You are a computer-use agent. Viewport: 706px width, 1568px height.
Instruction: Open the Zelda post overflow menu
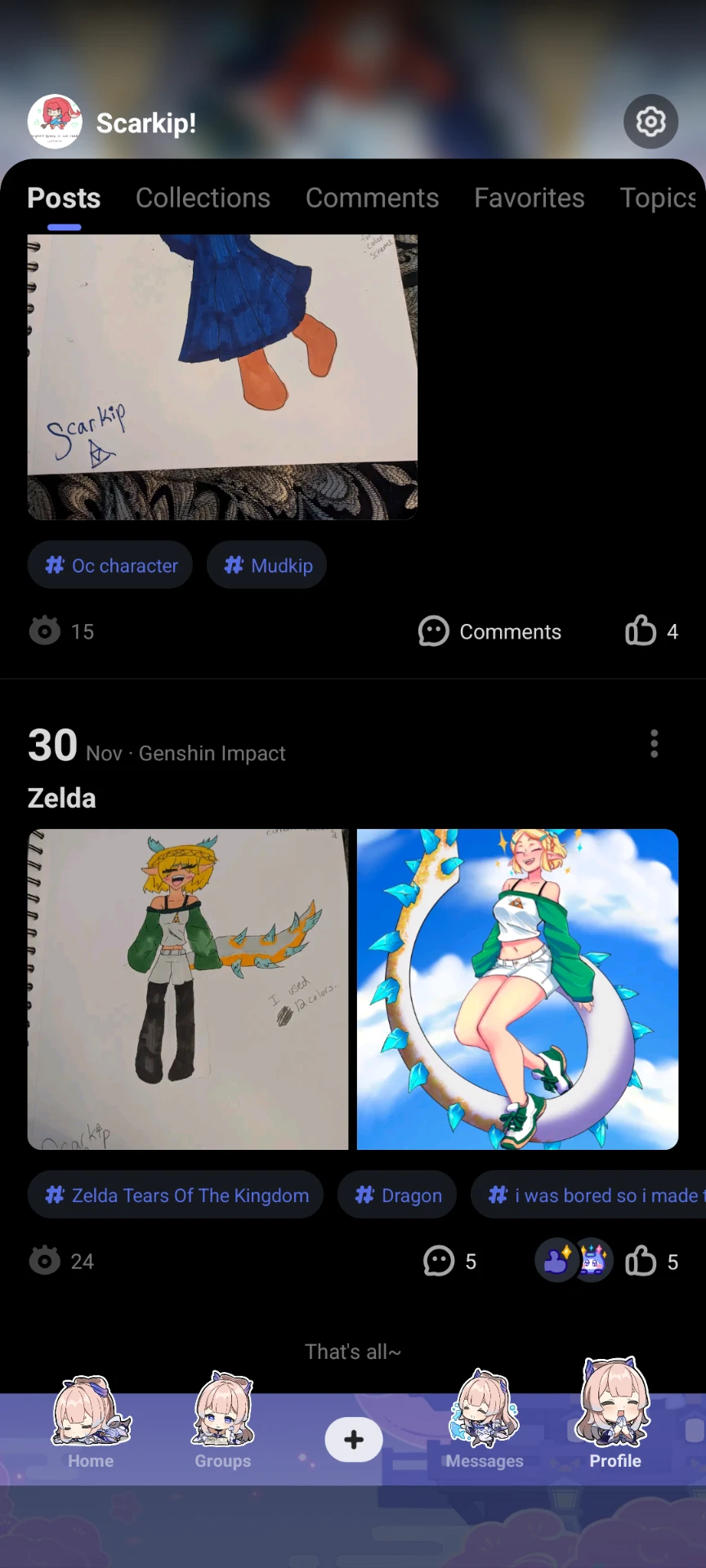654,744
